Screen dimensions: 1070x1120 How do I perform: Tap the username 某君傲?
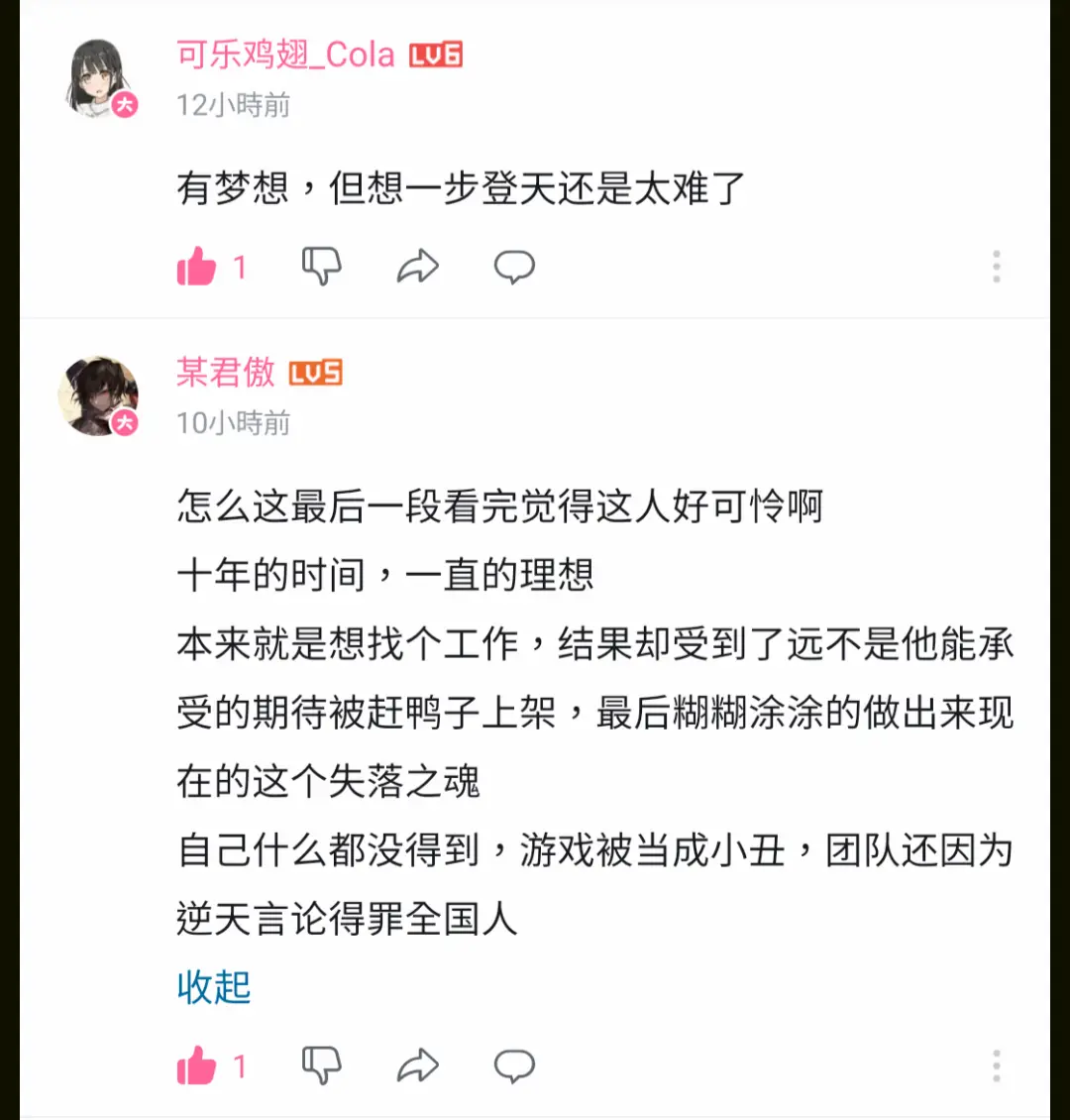[226, 373]
